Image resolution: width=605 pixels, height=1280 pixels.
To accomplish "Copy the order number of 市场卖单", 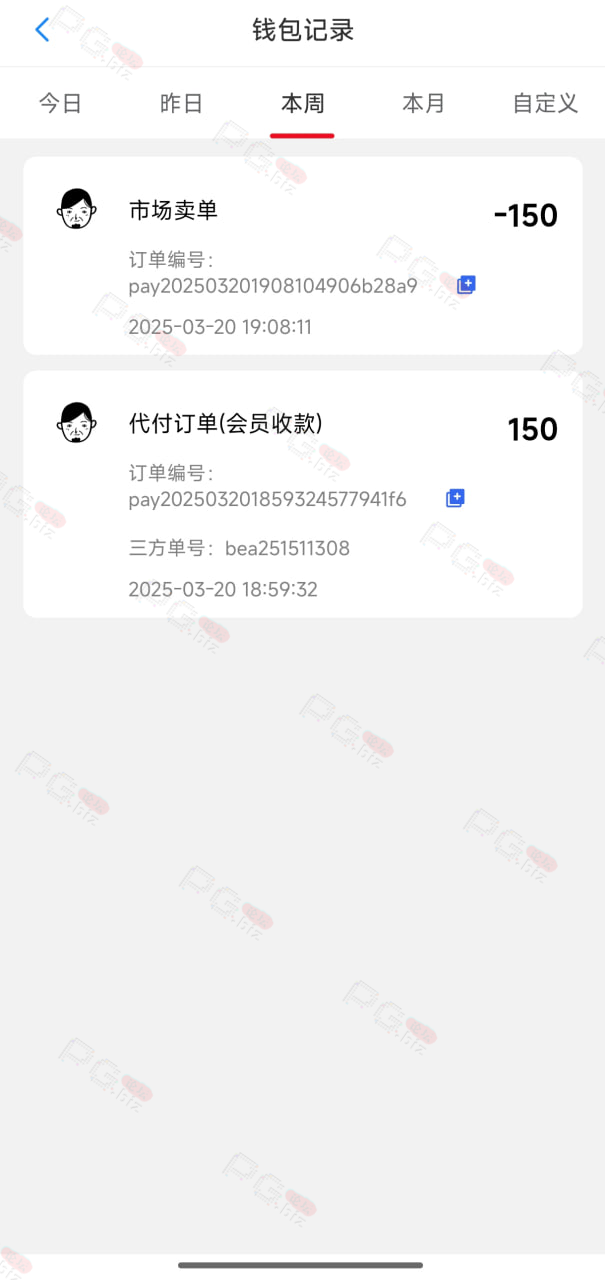I will 466,285.
